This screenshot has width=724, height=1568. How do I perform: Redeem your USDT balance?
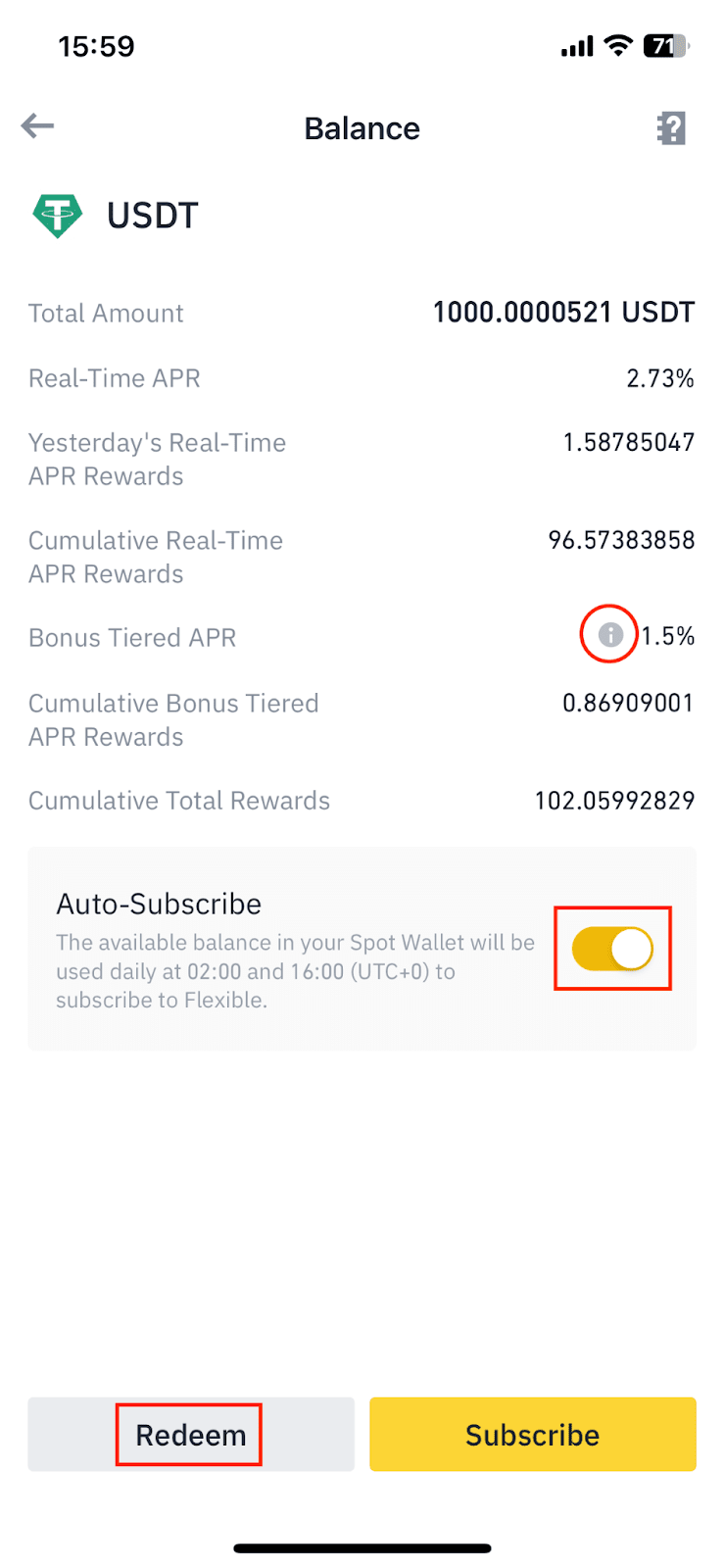tap(191, 1435)
